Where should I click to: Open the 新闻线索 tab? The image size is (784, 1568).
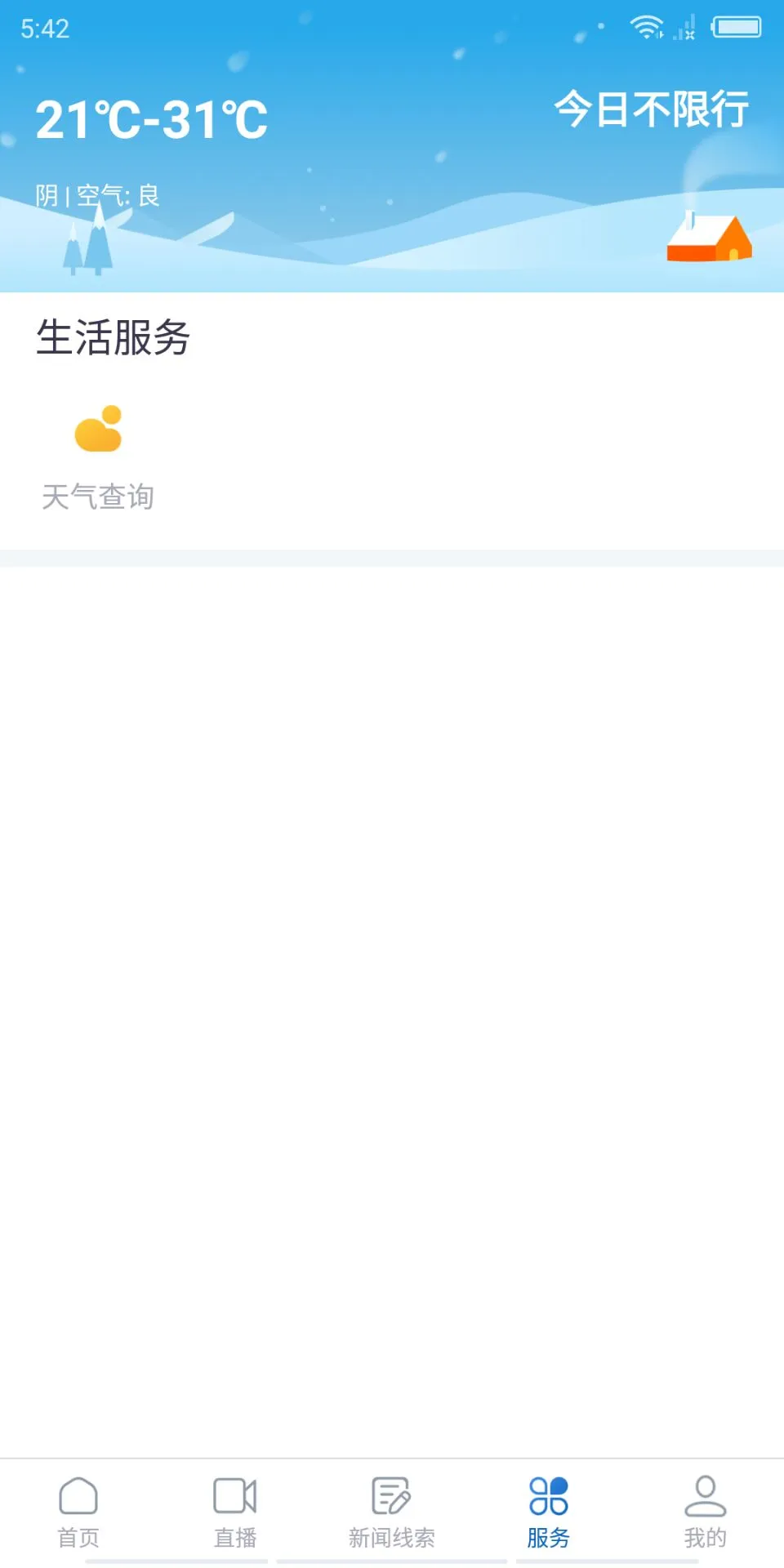tap(392, 1511)
